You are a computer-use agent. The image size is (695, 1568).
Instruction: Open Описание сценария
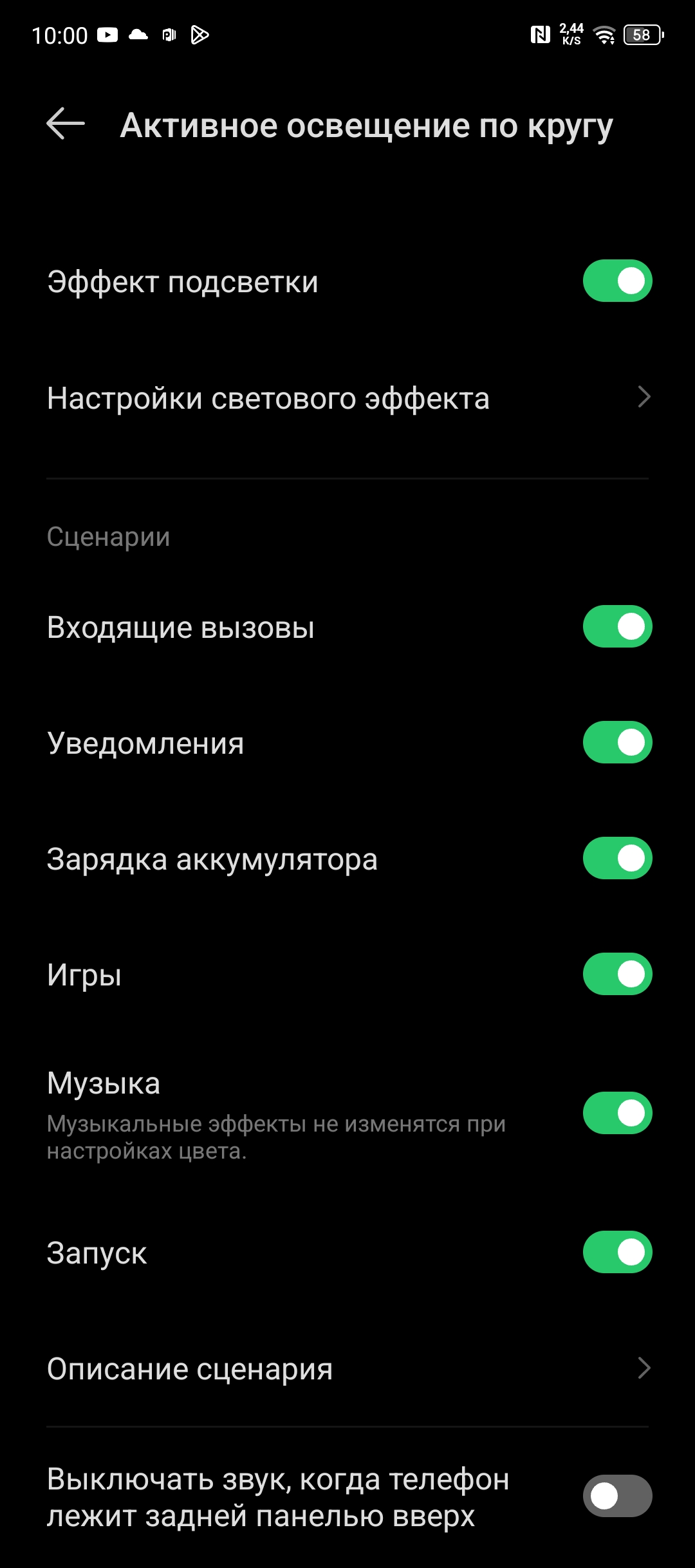point(347,1368)
